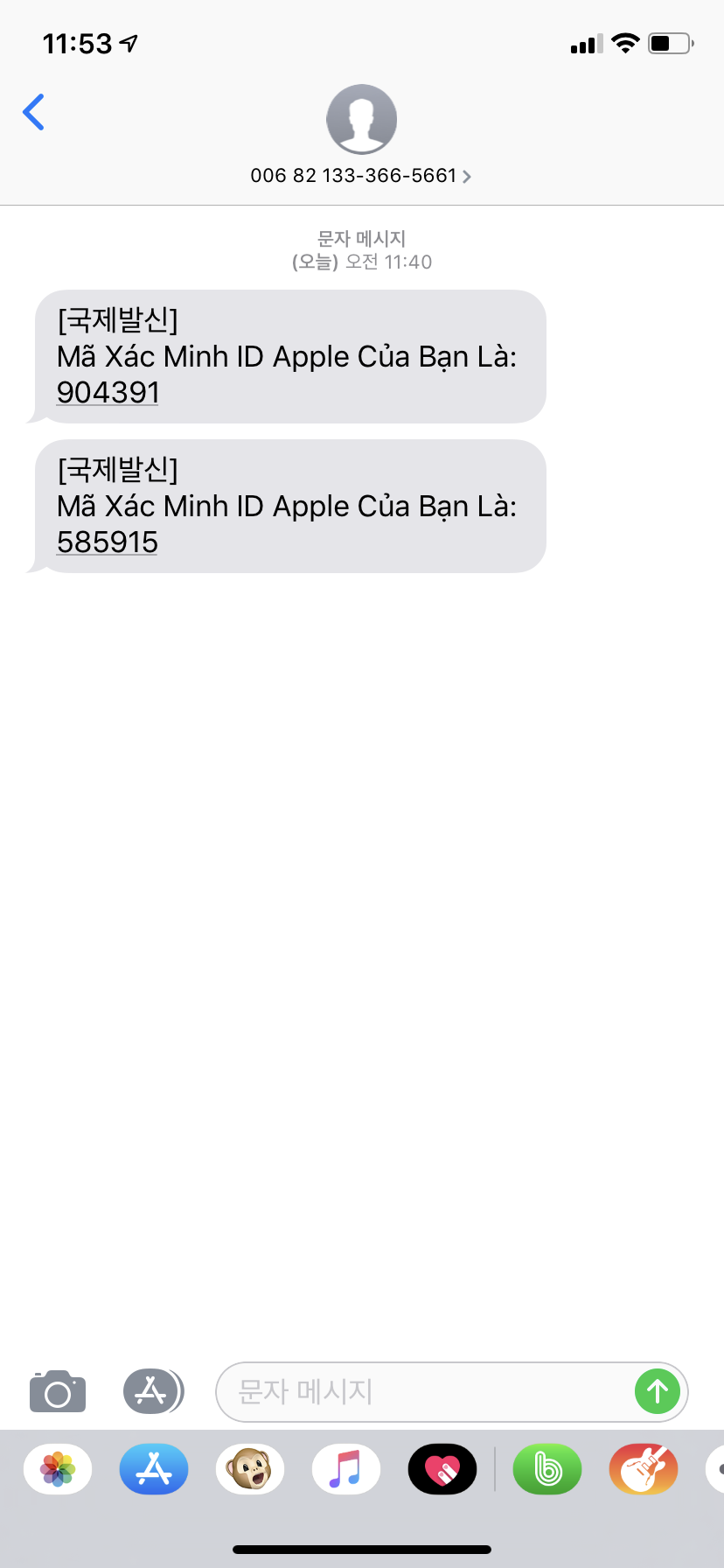Toggle the App Store apps drawer

152,1390
